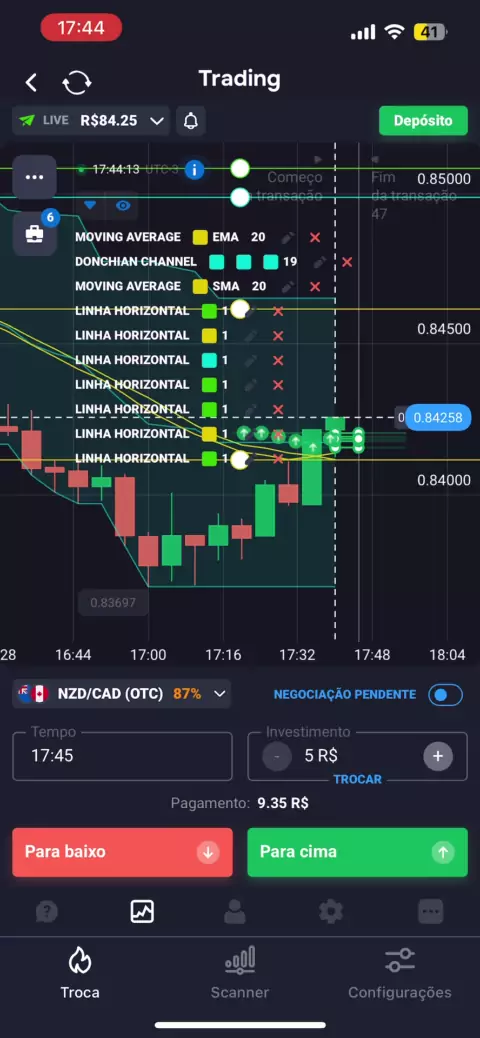Tap the refresh sync icon
The height and width of the screenshot is (1038, 480).
coord(77,83)
